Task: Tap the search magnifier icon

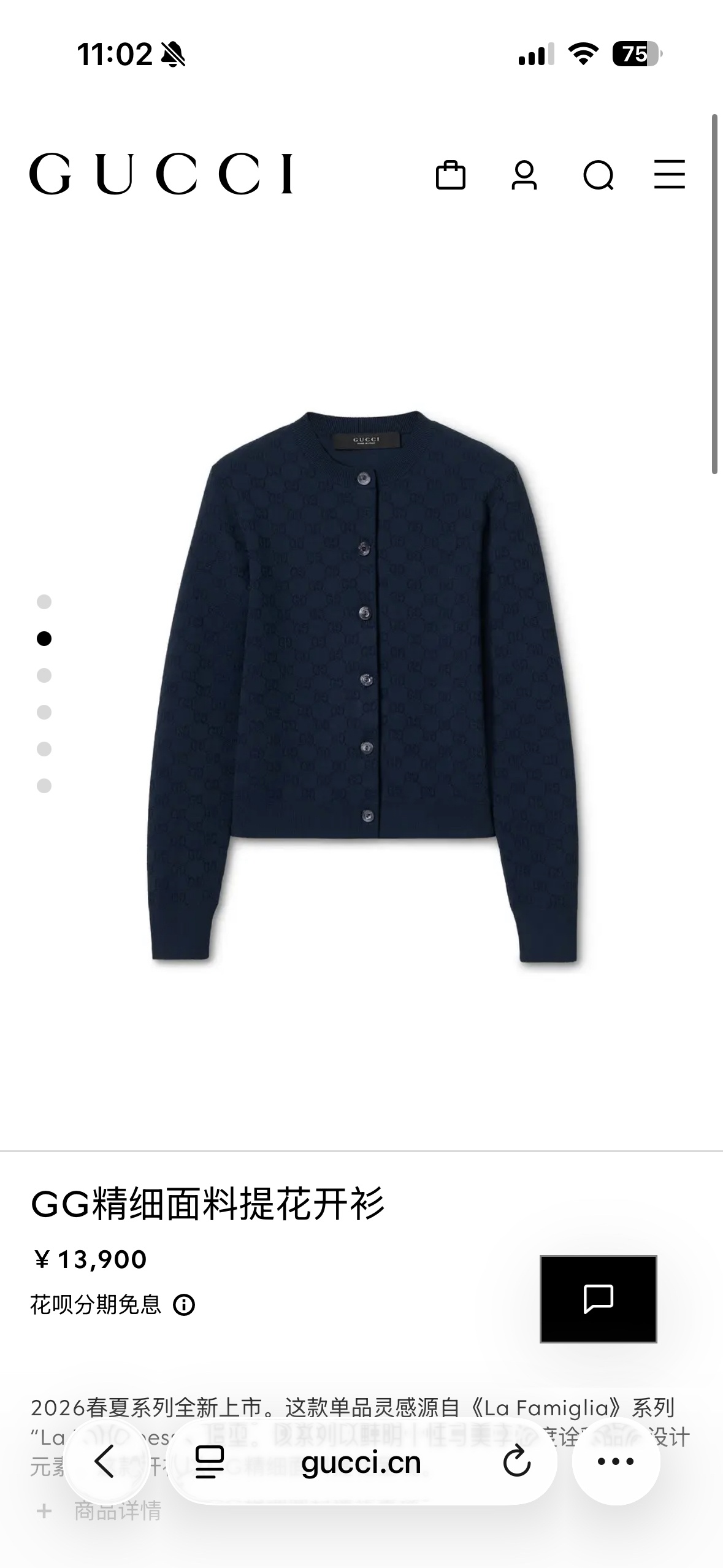Action: point(599,175)
